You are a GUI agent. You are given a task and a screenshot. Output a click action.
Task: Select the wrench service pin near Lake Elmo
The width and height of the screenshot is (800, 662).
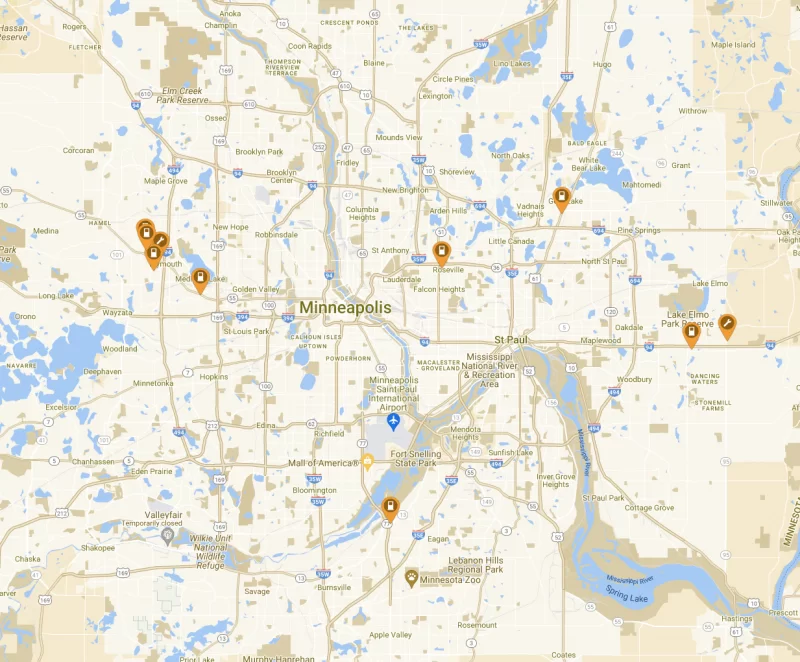point(727,324)
